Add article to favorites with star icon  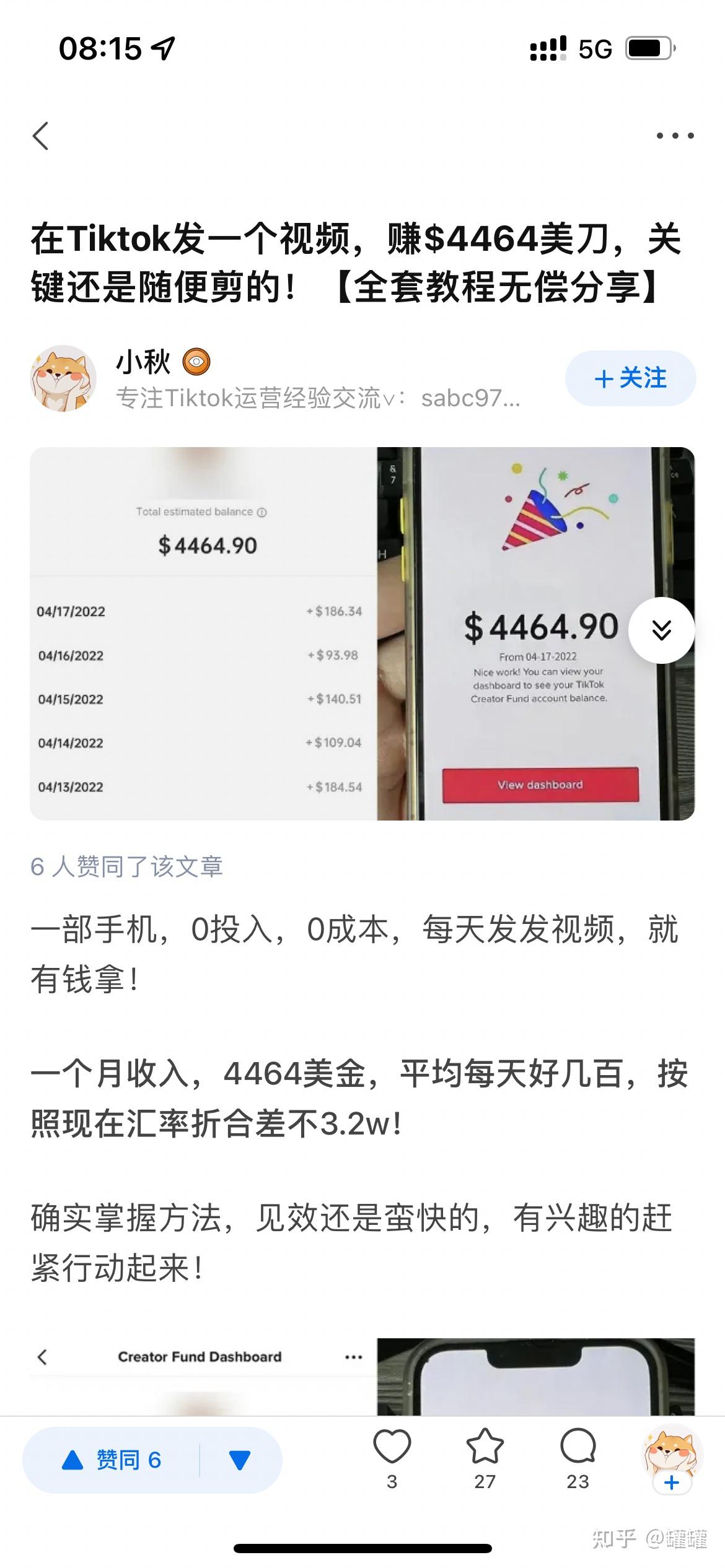485,1459
